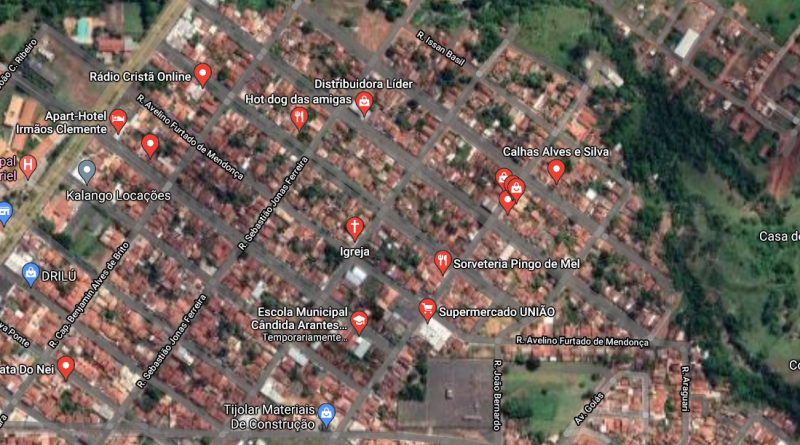
Task: Open the Apart-Hotel Irmãos Clemente marker
Action: coord(118,119)
